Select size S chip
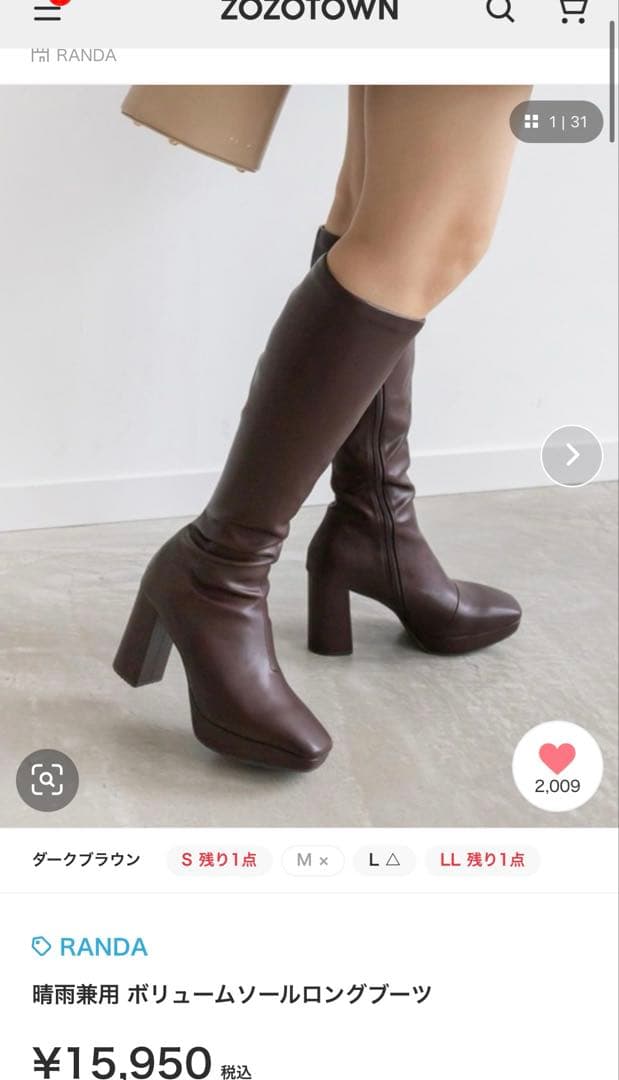Screen dimensions: 619x1080 [x=219, y=860]
